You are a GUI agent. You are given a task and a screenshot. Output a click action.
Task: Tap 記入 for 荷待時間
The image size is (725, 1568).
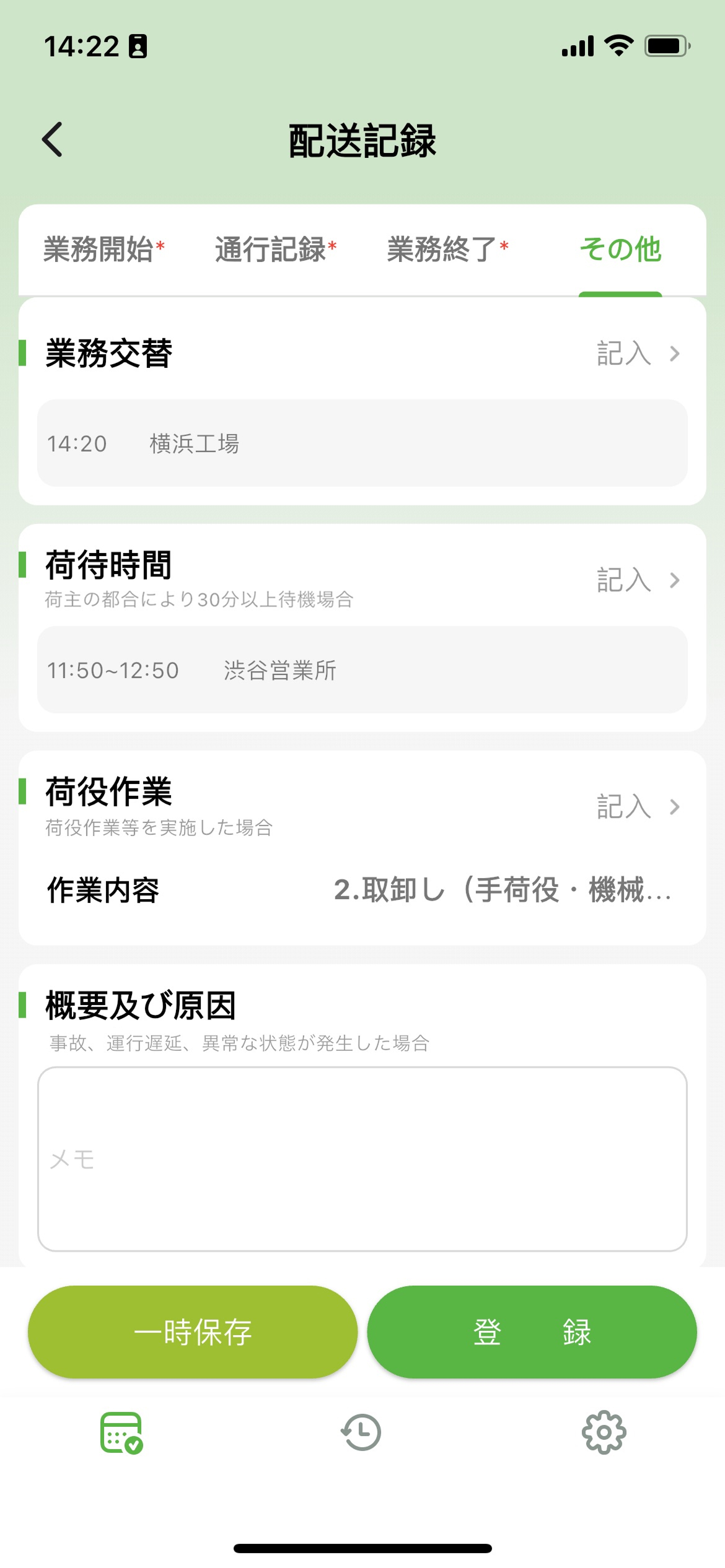pyautogui.click(x=622, y=580)
